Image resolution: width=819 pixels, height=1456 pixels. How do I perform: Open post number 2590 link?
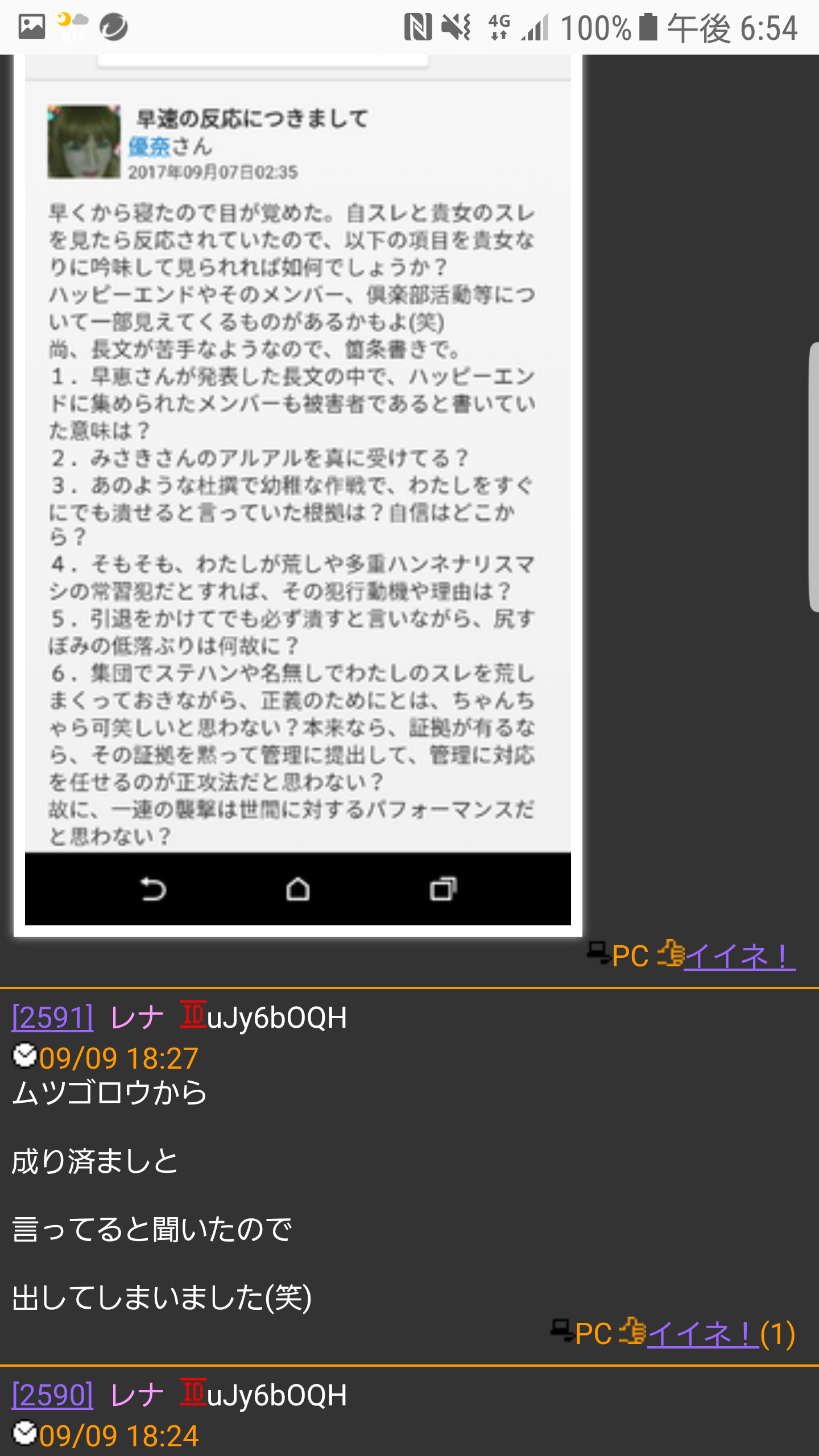[x=52, y=1395]
